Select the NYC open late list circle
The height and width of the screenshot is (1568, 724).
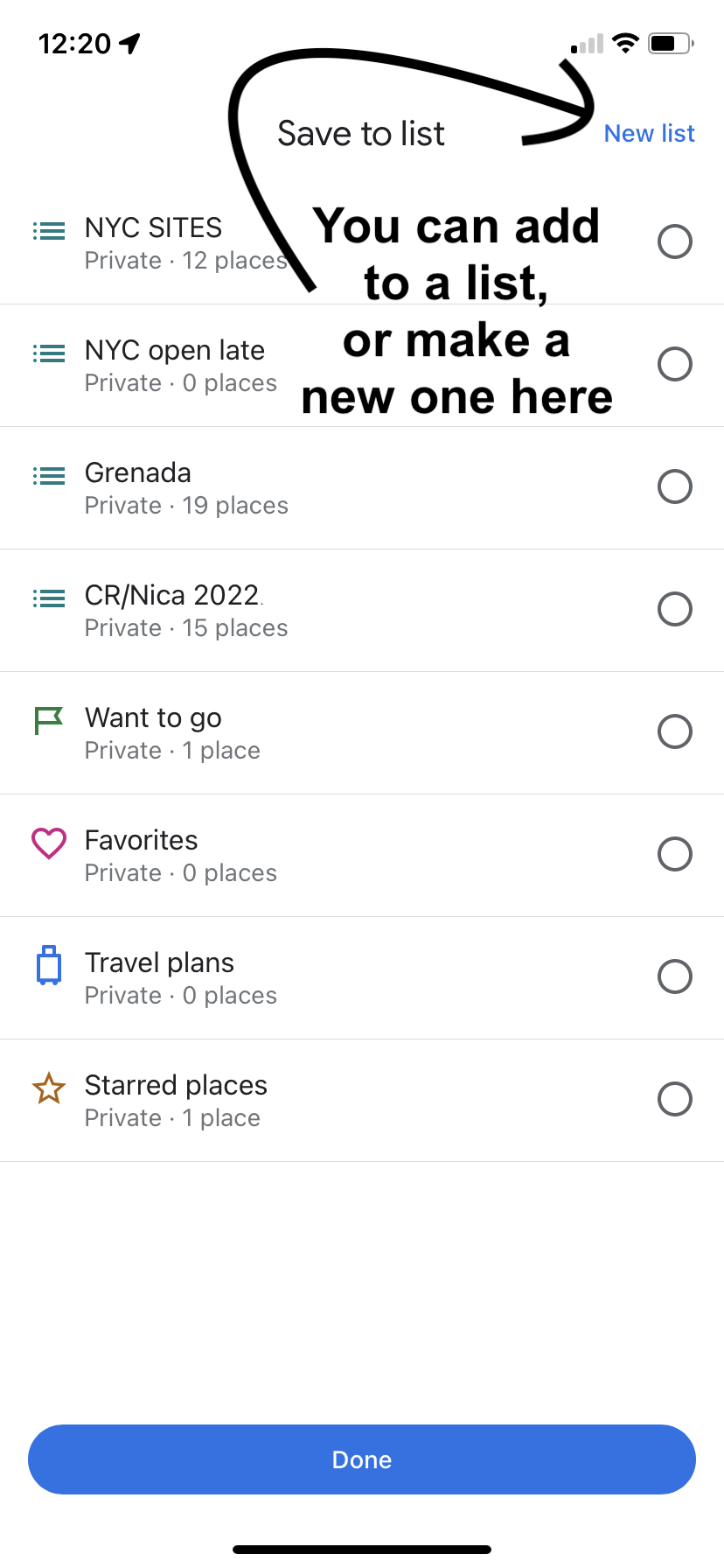click(674, 364)
